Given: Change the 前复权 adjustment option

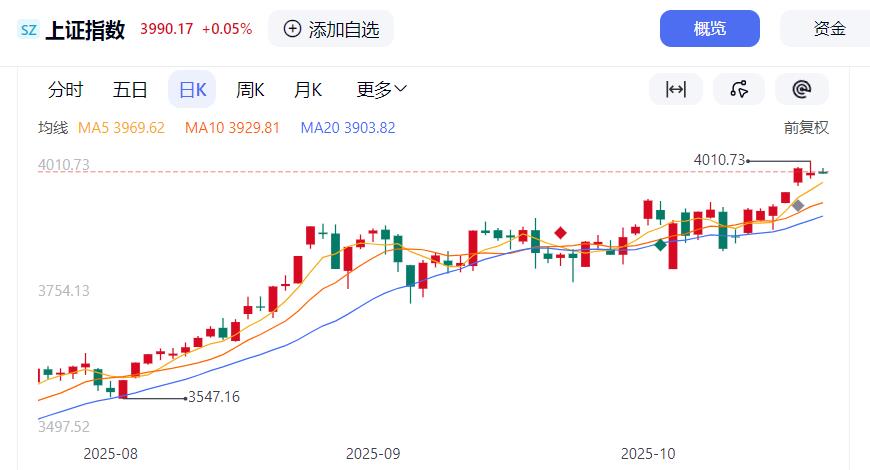Looking at the screenshot, I should [x=806, y=128].
